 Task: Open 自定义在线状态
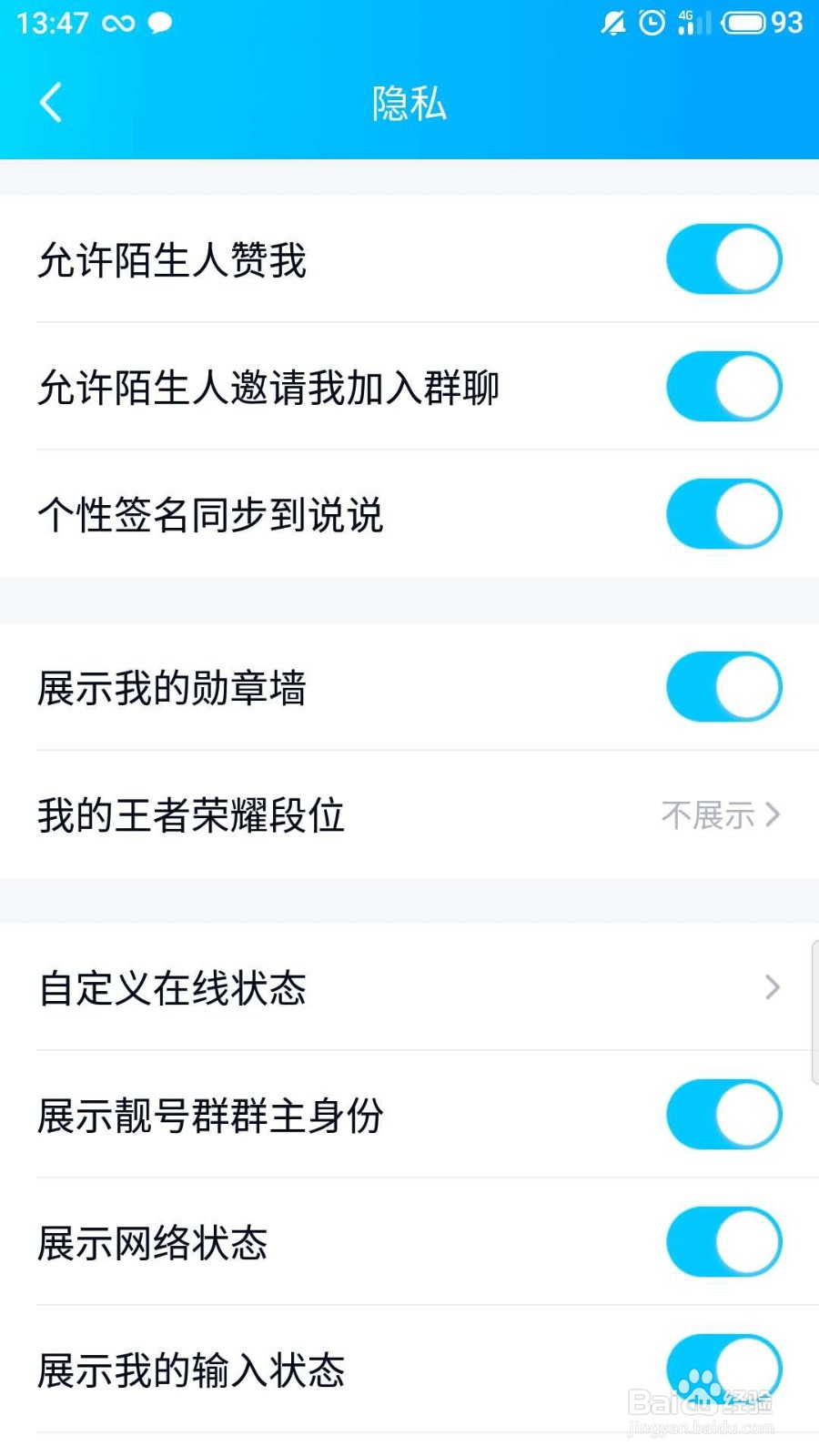(409, 987)
